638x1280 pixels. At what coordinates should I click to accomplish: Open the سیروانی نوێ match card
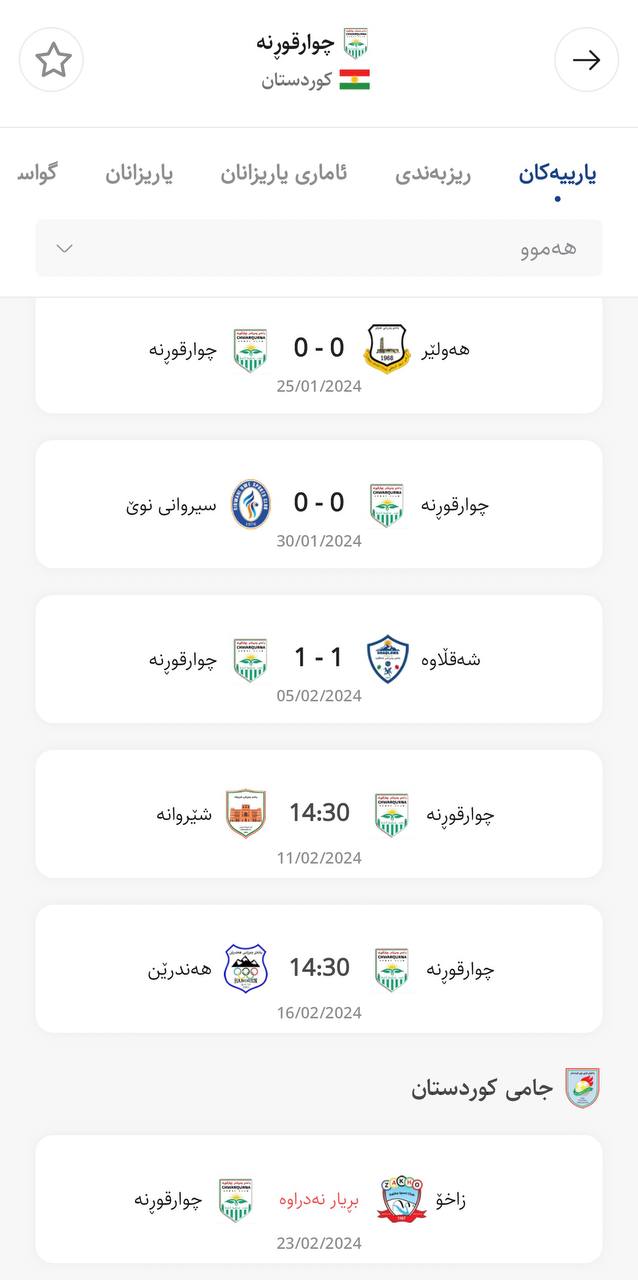point(319,504)
